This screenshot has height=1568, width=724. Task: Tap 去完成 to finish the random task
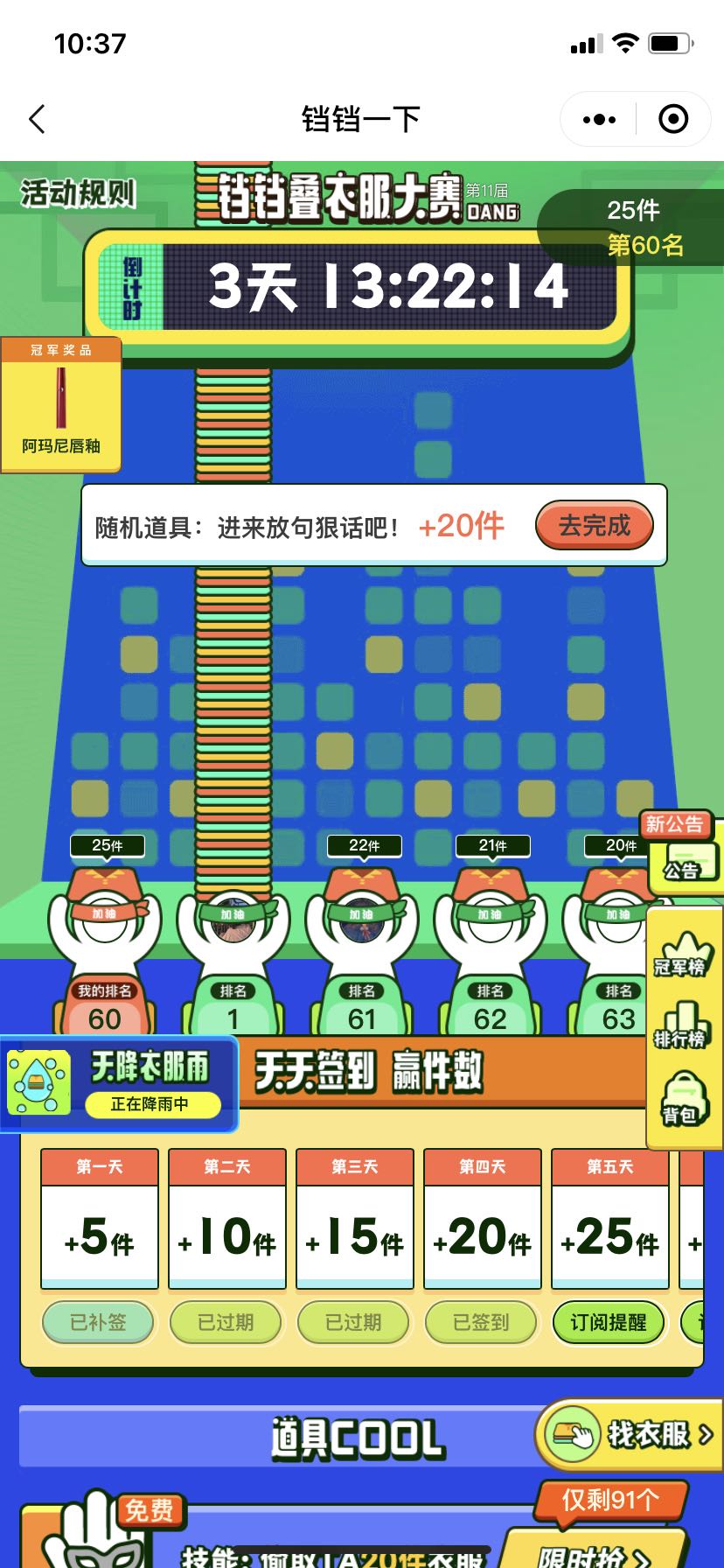coord(594,526)
